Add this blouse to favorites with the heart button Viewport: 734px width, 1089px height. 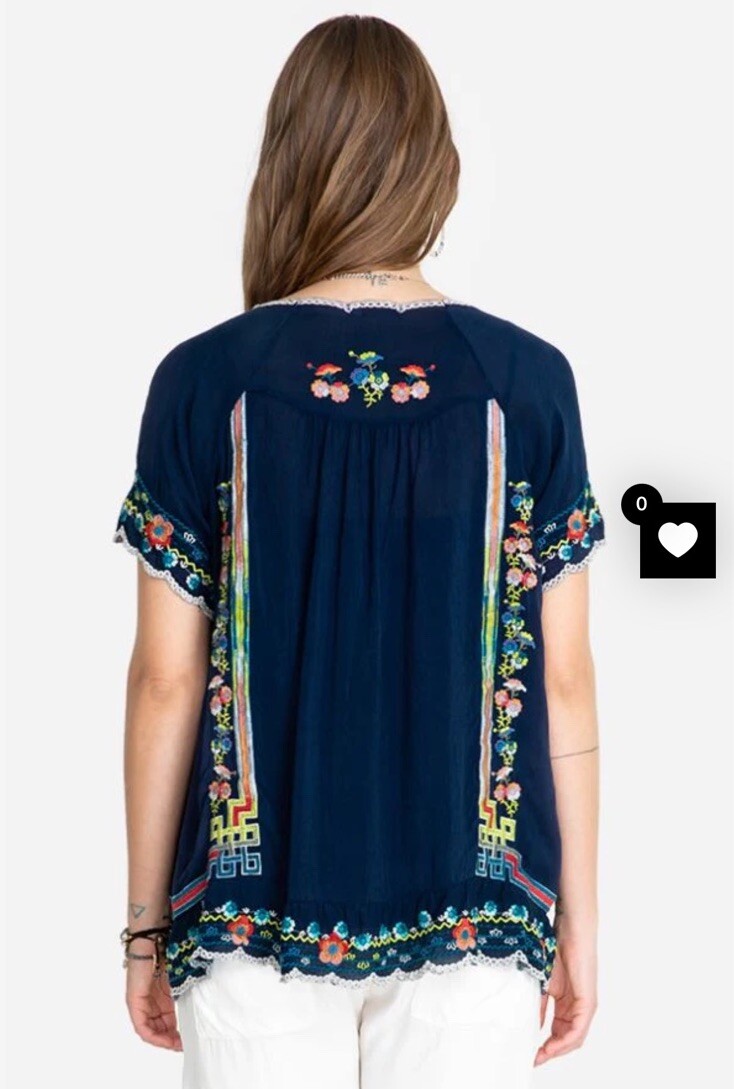tap(677, 540)
